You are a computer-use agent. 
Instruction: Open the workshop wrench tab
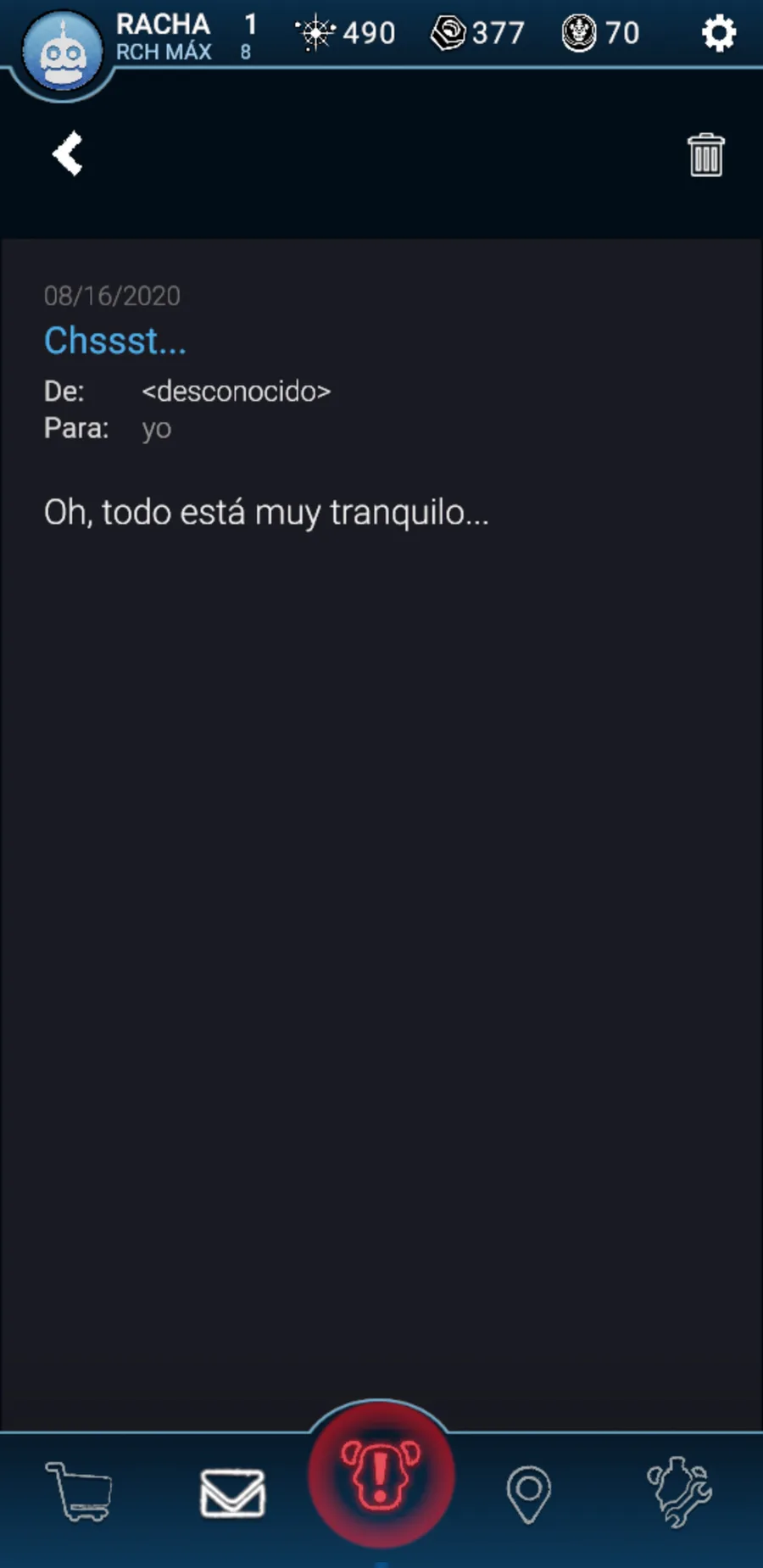click(x=680, y=1492)
